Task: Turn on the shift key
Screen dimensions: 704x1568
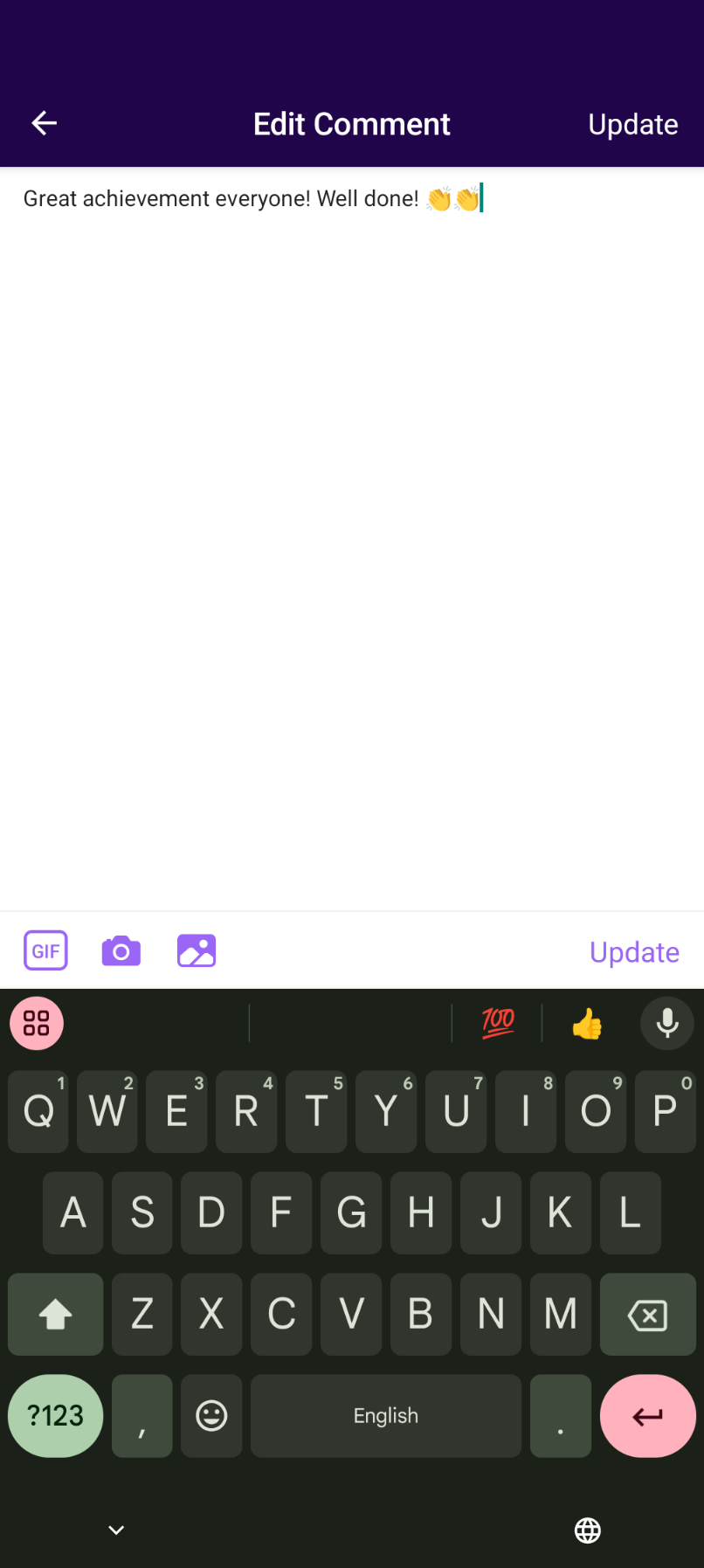Action: (x=55, y=1314)
